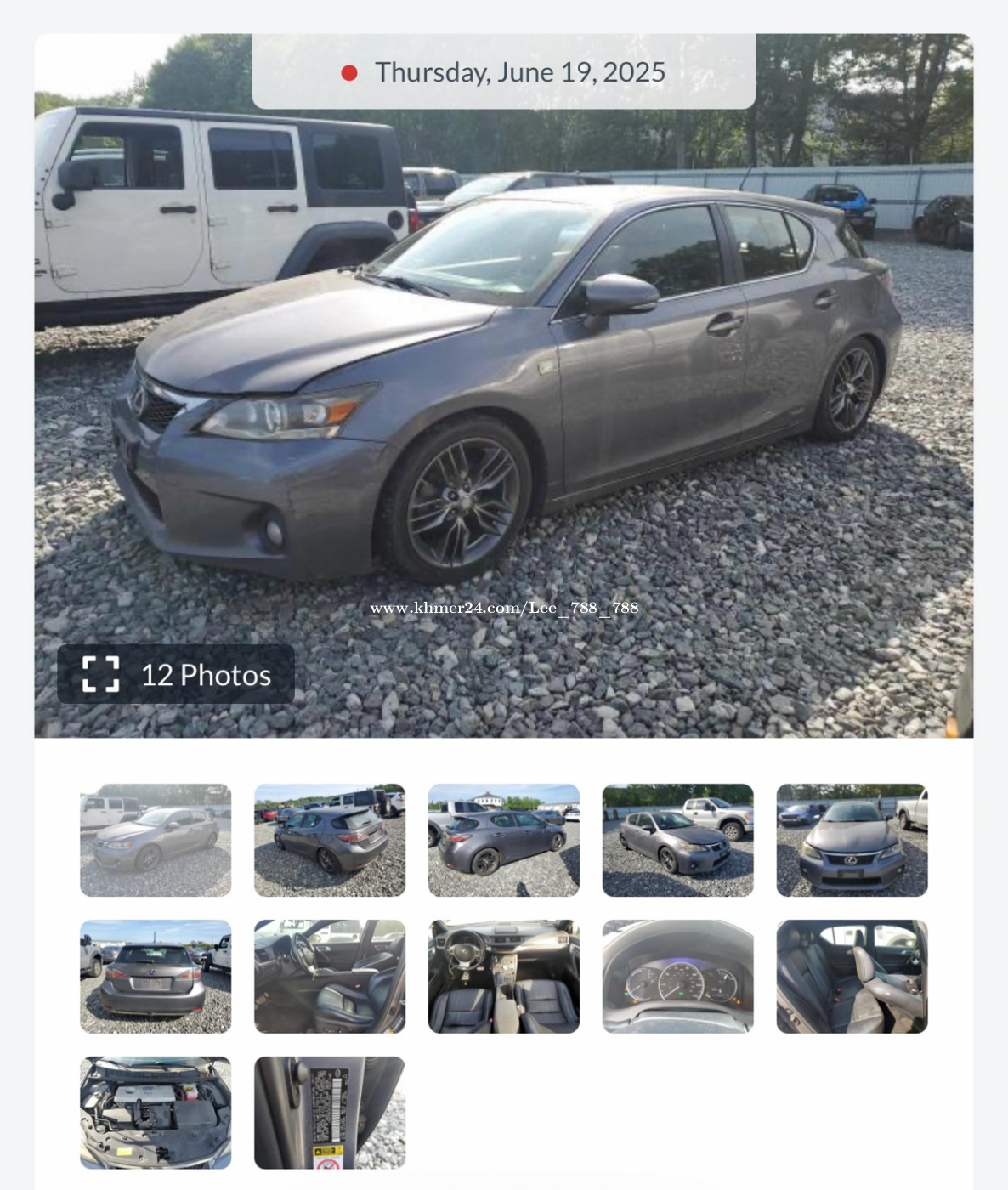Viewport: 1008px width, 1190px height.
Task: Open thumbnail showing rear-right view of hatchback
Action: point(330,840)
